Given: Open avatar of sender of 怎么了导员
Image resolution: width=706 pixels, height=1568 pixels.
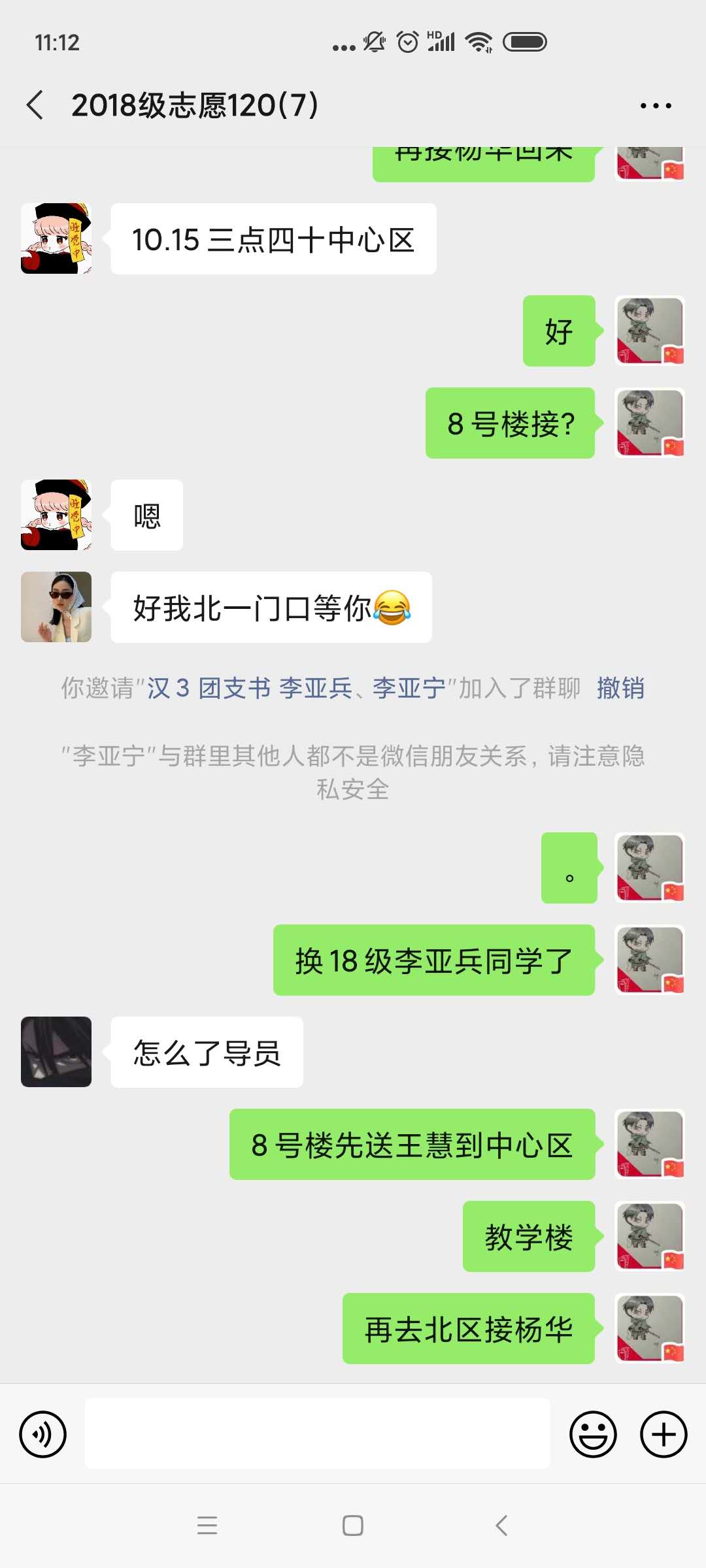Looking at the screenshot, I should [x=56, y=1052].
